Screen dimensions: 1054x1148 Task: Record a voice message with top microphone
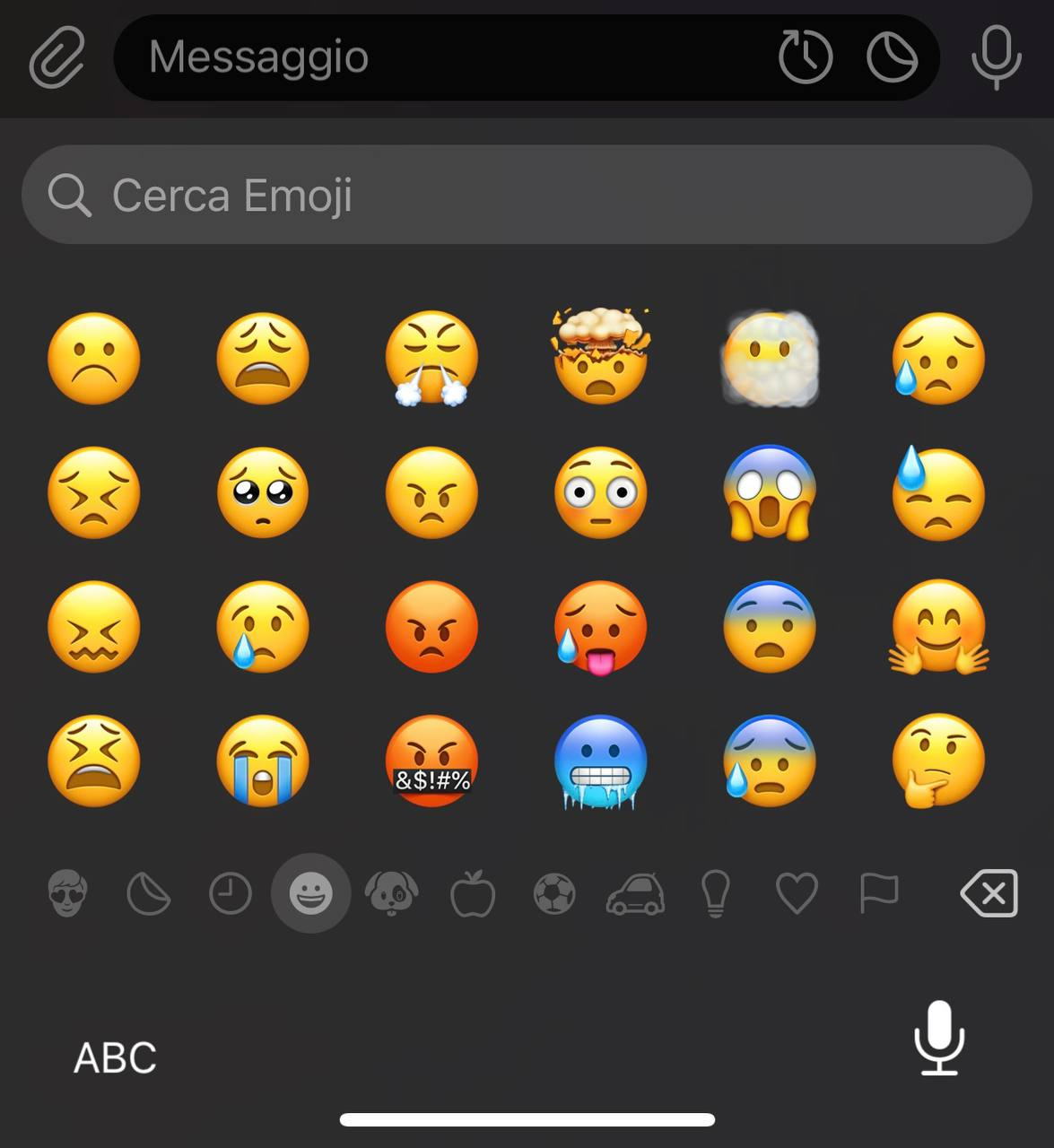pos(996,57)
